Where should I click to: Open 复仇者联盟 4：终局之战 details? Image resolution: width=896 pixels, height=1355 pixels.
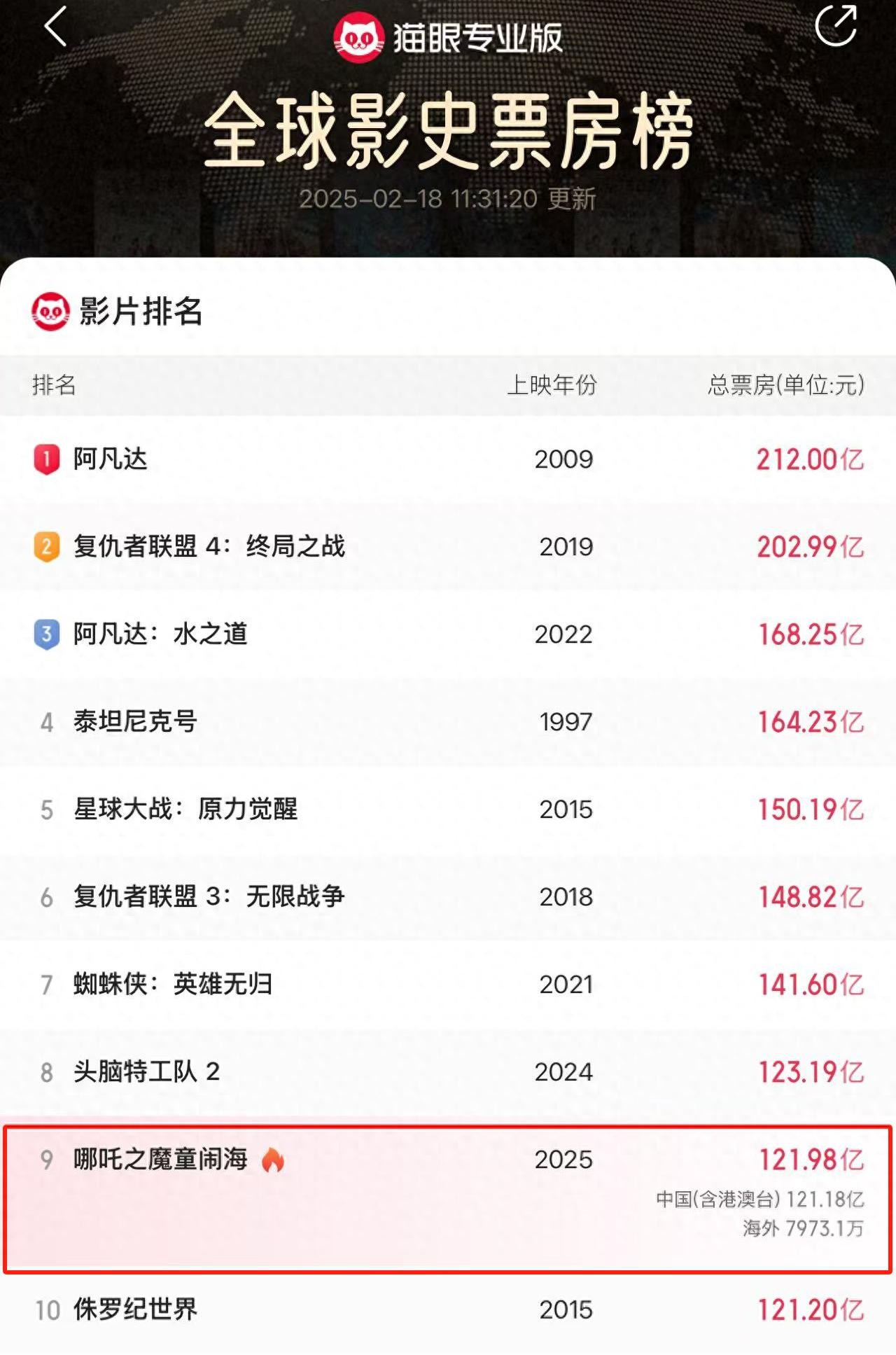pyautogui.click(x=448, y=546)
